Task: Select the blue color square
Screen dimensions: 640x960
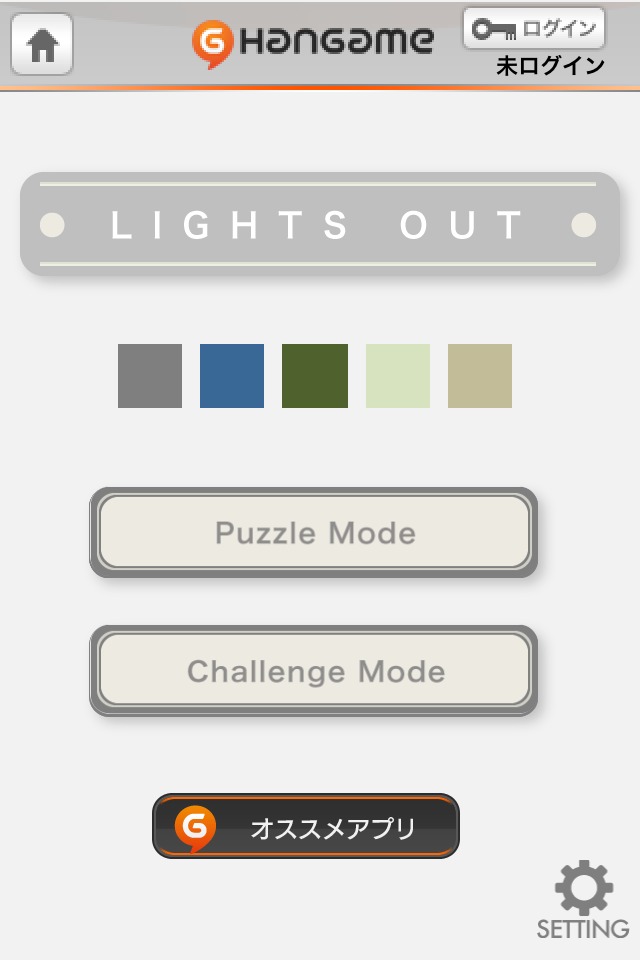Action: [x=232, y=376]
